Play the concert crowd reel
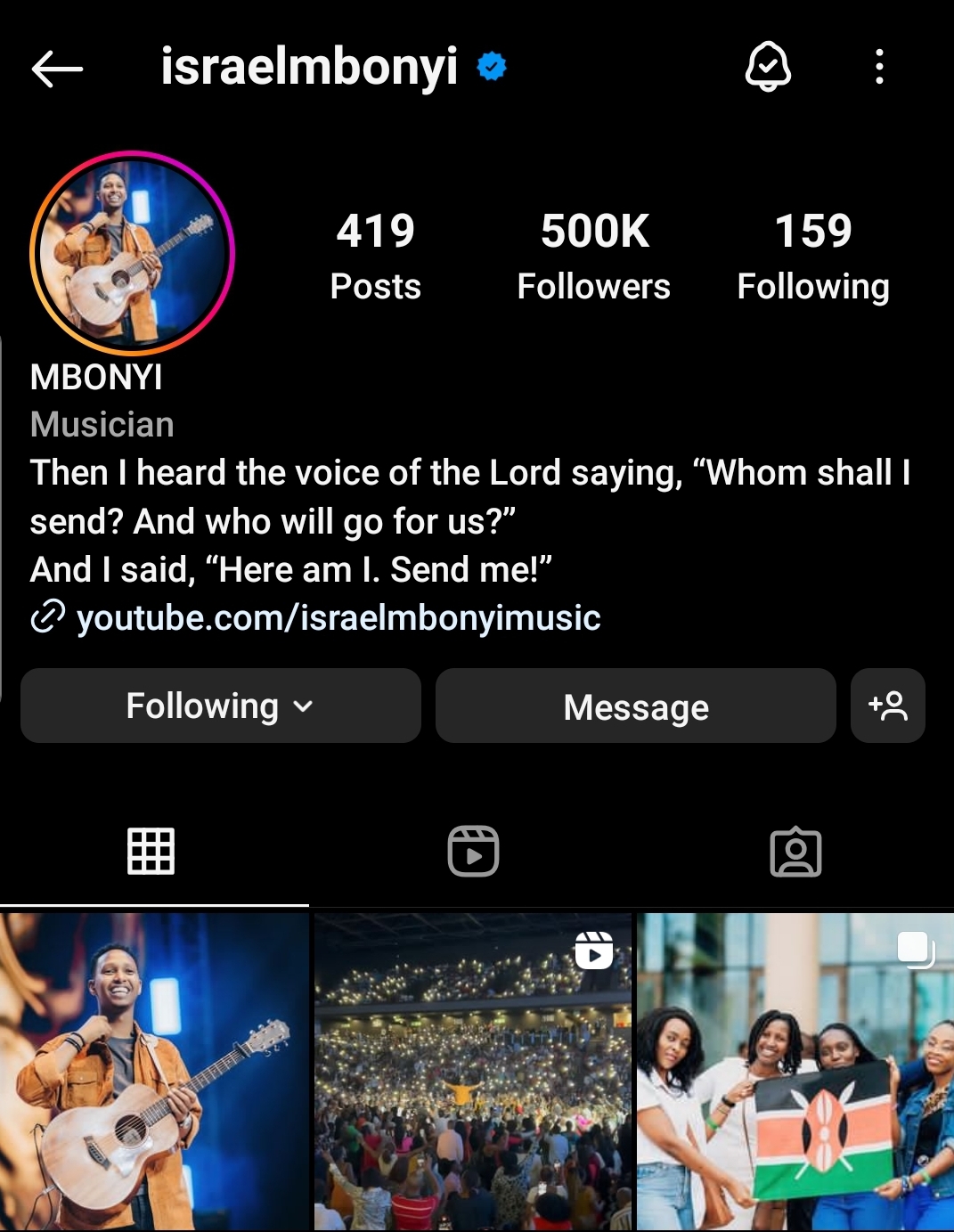954x1232 pixels. [x=472, y=1071]
